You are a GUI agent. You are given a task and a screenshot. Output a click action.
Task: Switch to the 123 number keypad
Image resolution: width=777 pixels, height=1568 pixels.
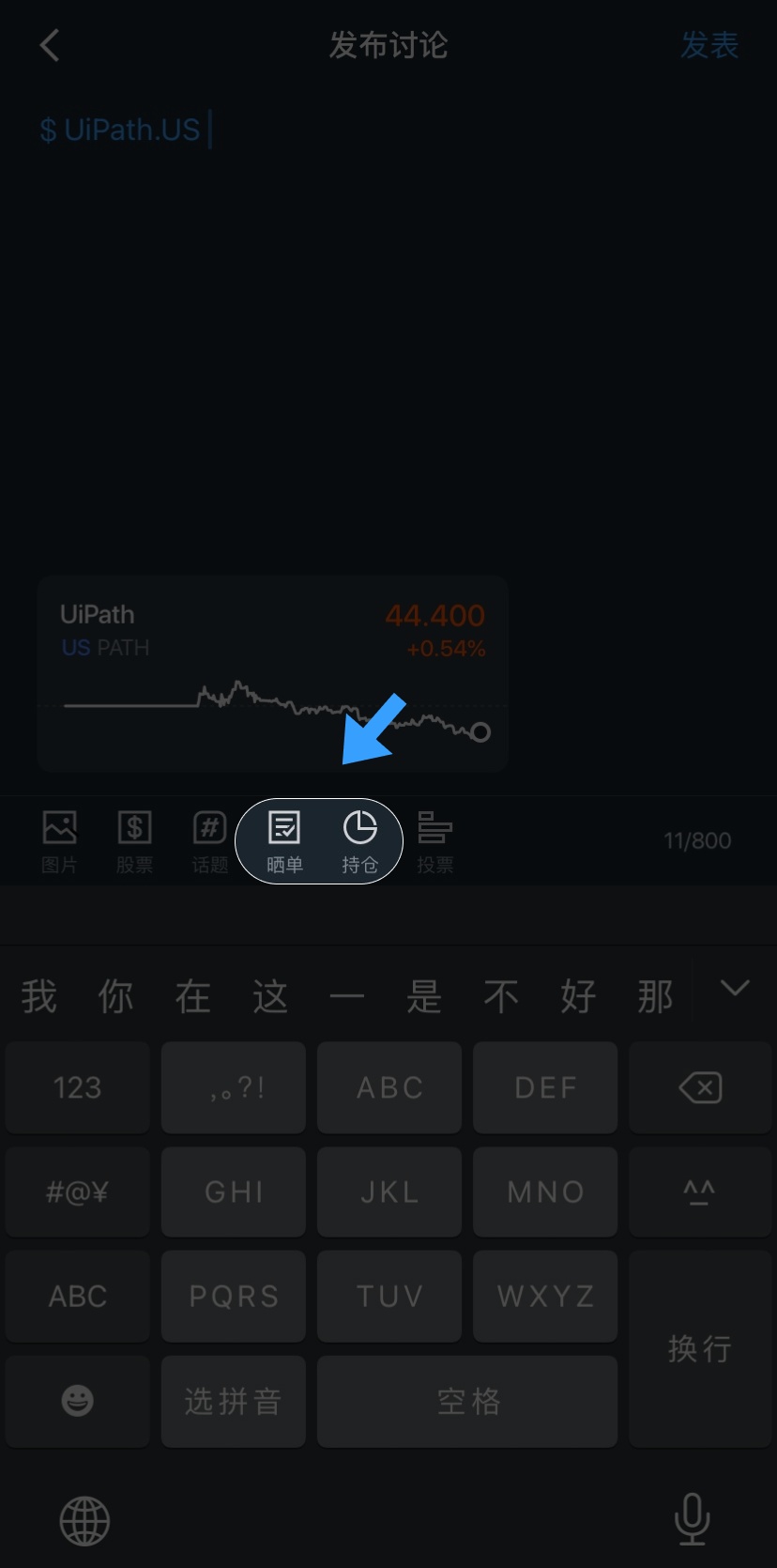pyautogui.click(x=77, y=1087)
